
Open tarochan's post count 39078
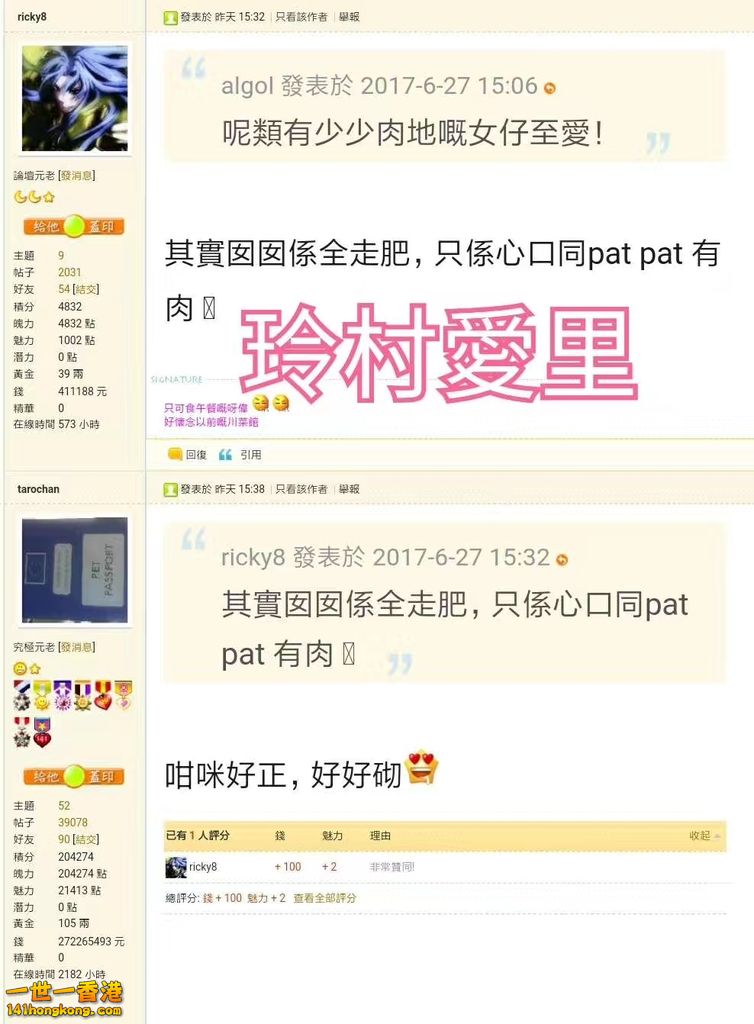(72, 823)
